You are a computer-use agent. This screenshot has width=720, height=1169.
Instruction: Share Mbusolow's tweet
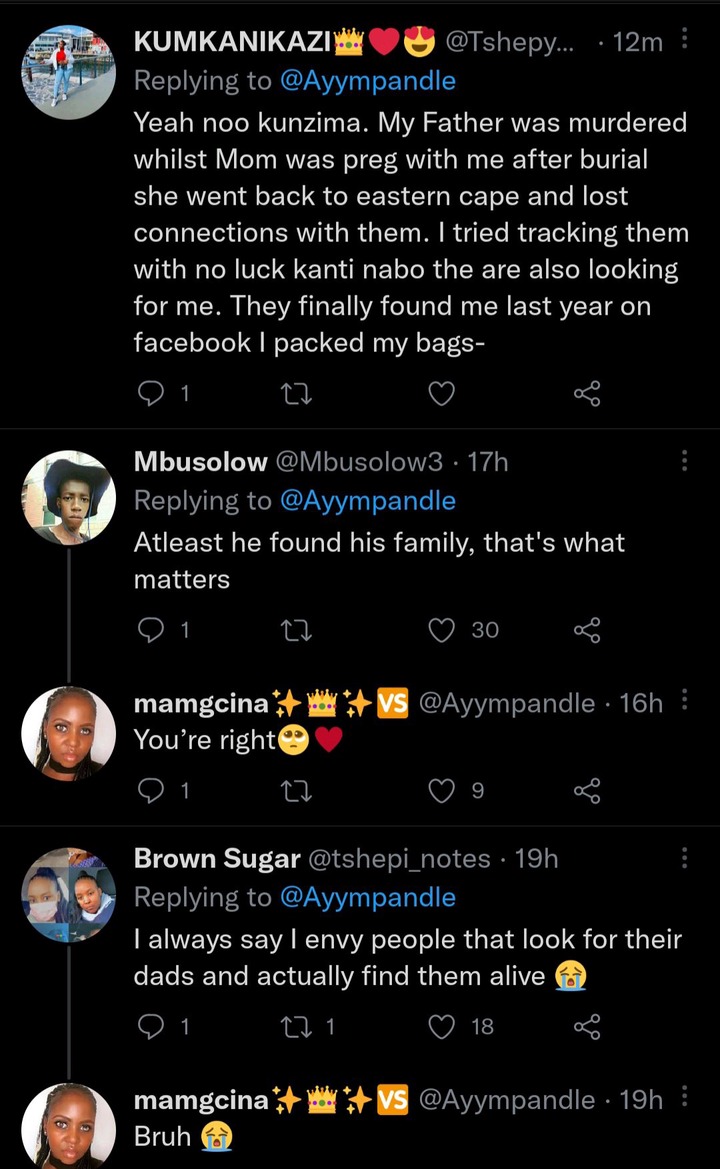coord(587,630)
